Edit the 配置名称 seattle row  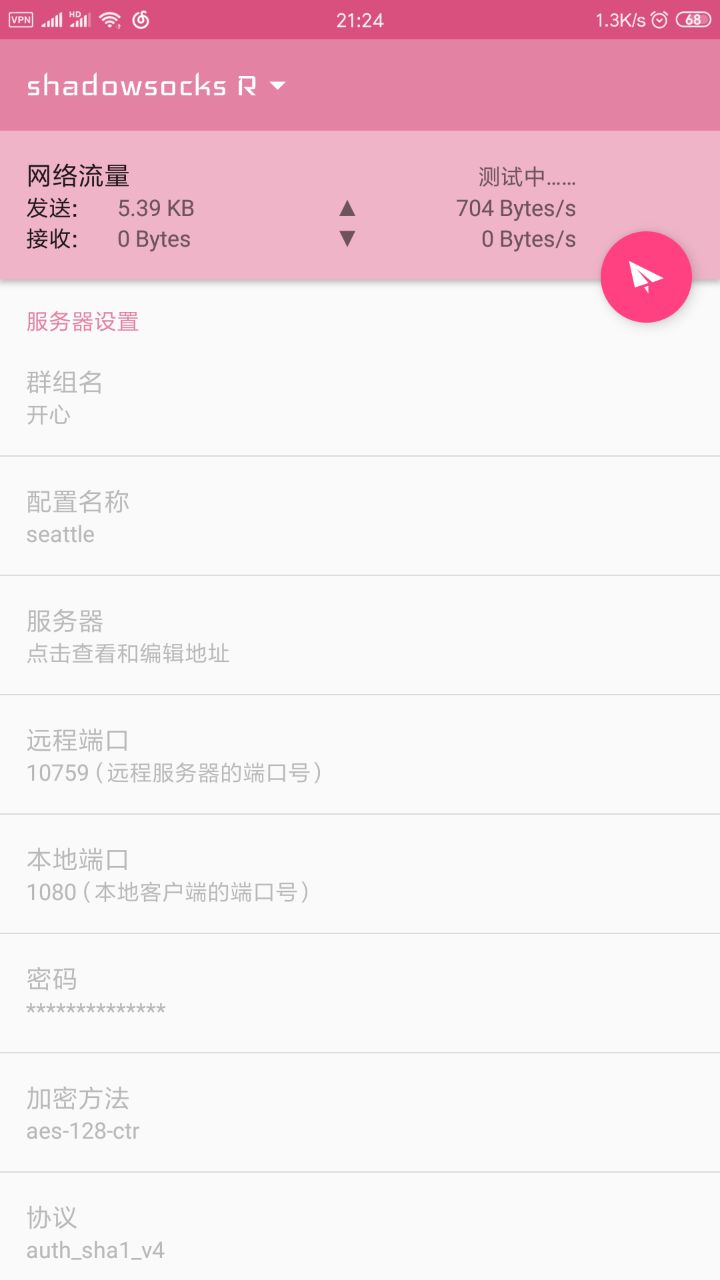pos(360,517)
